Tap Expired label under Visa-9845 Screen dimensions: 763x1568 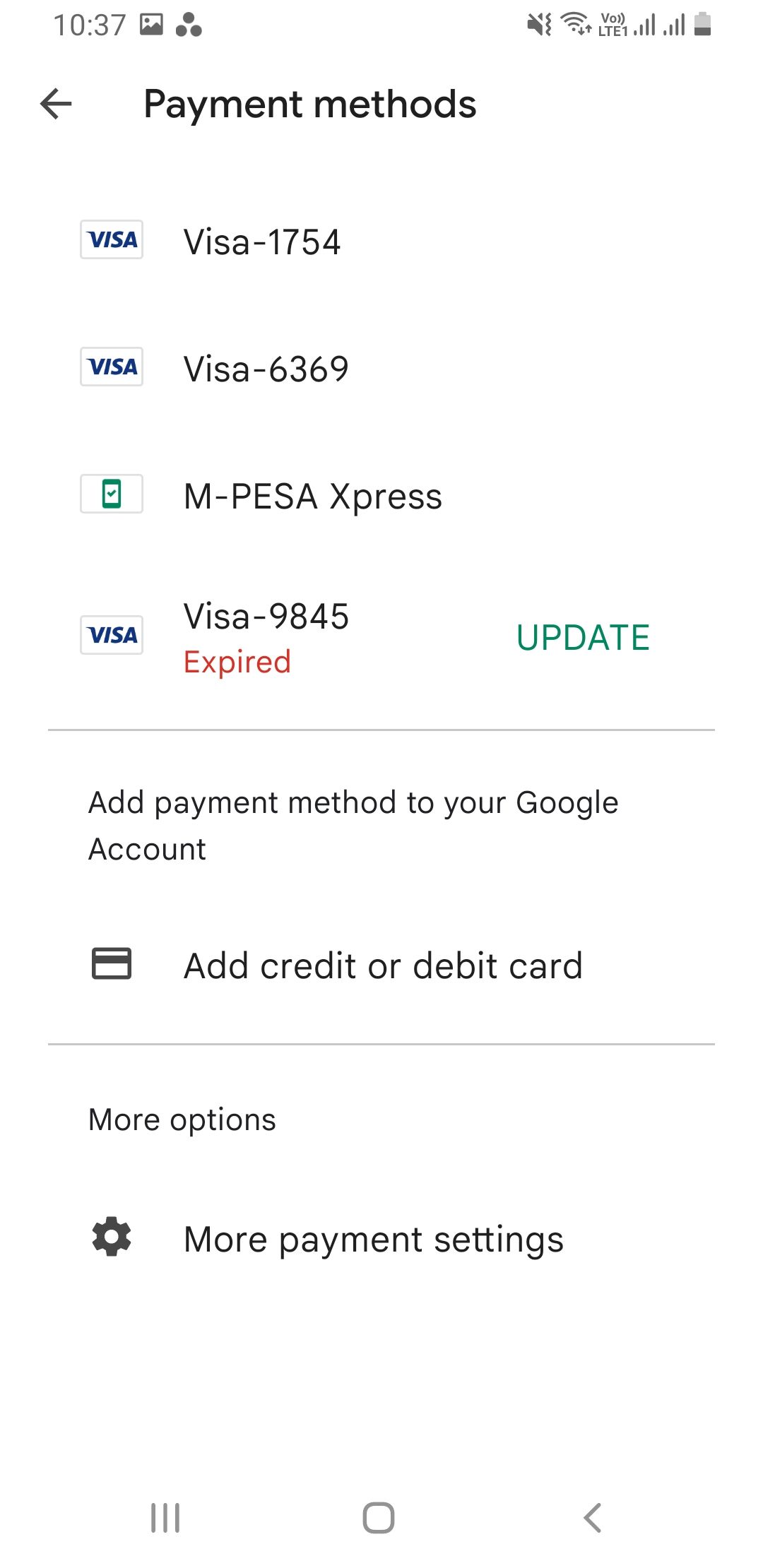pyautogui.click(x=238, y=662)
